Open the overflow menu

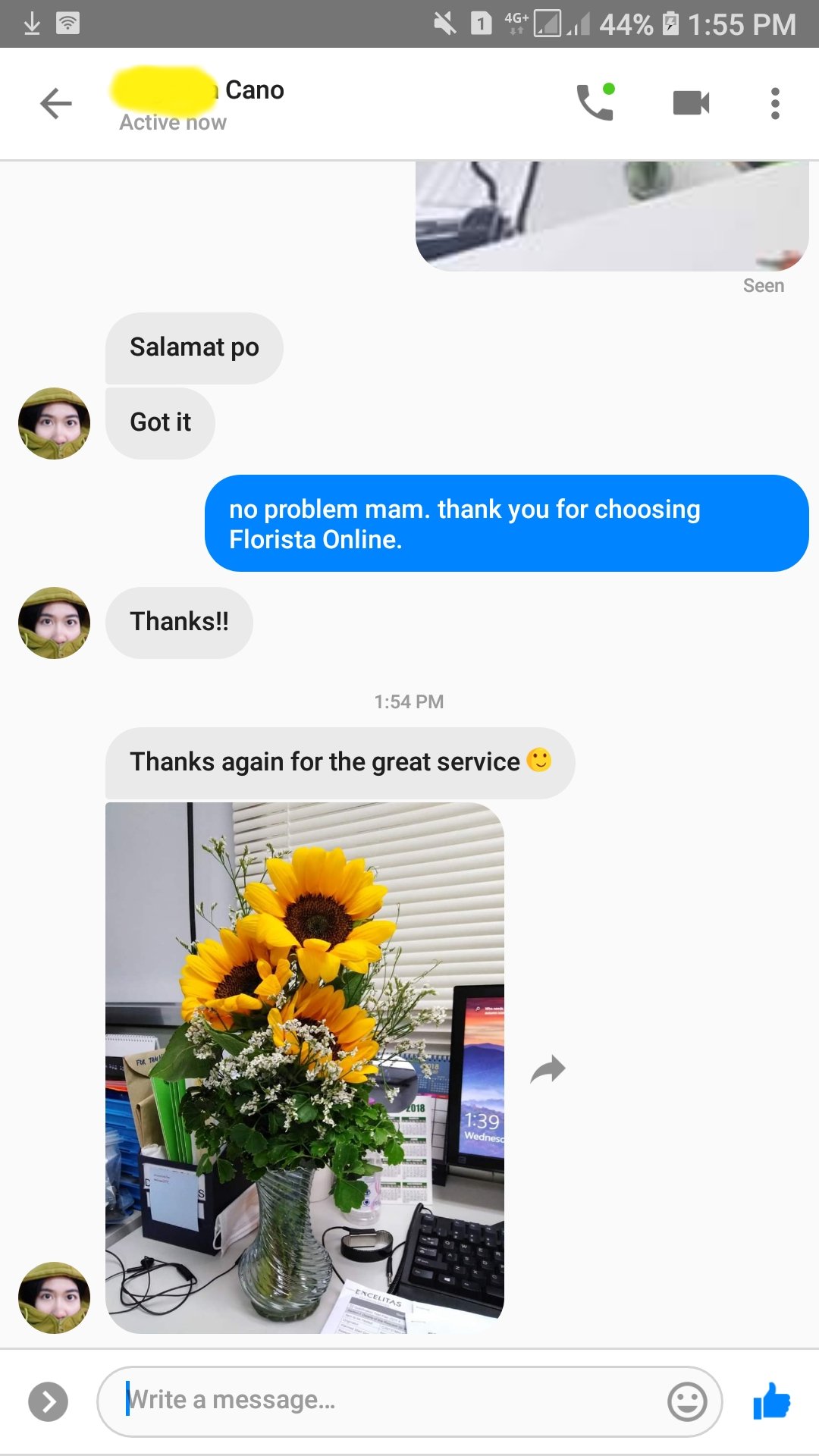(x=774, y=103)
